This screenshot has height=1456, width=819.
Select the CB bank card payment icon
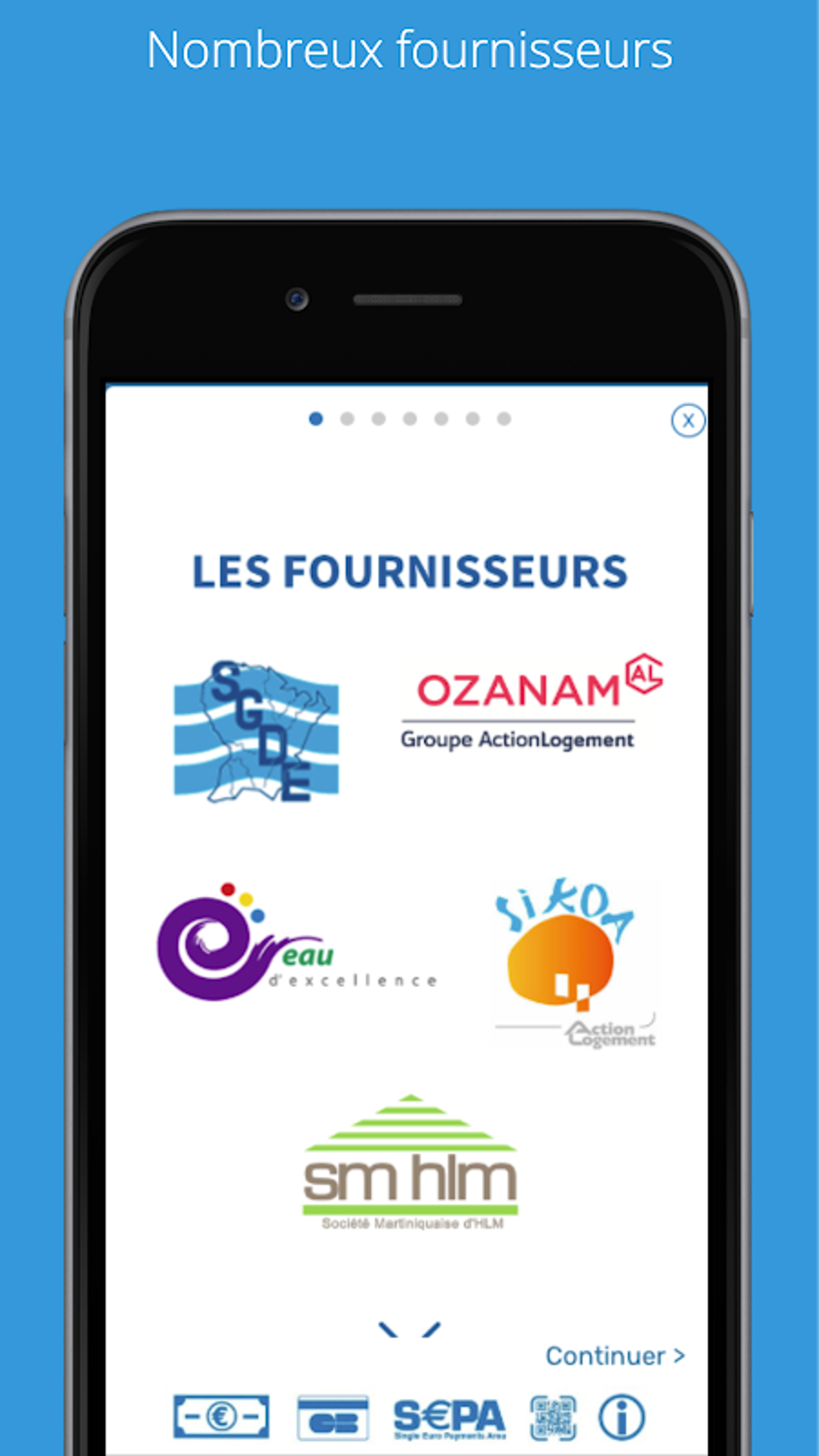(332, 1415)
